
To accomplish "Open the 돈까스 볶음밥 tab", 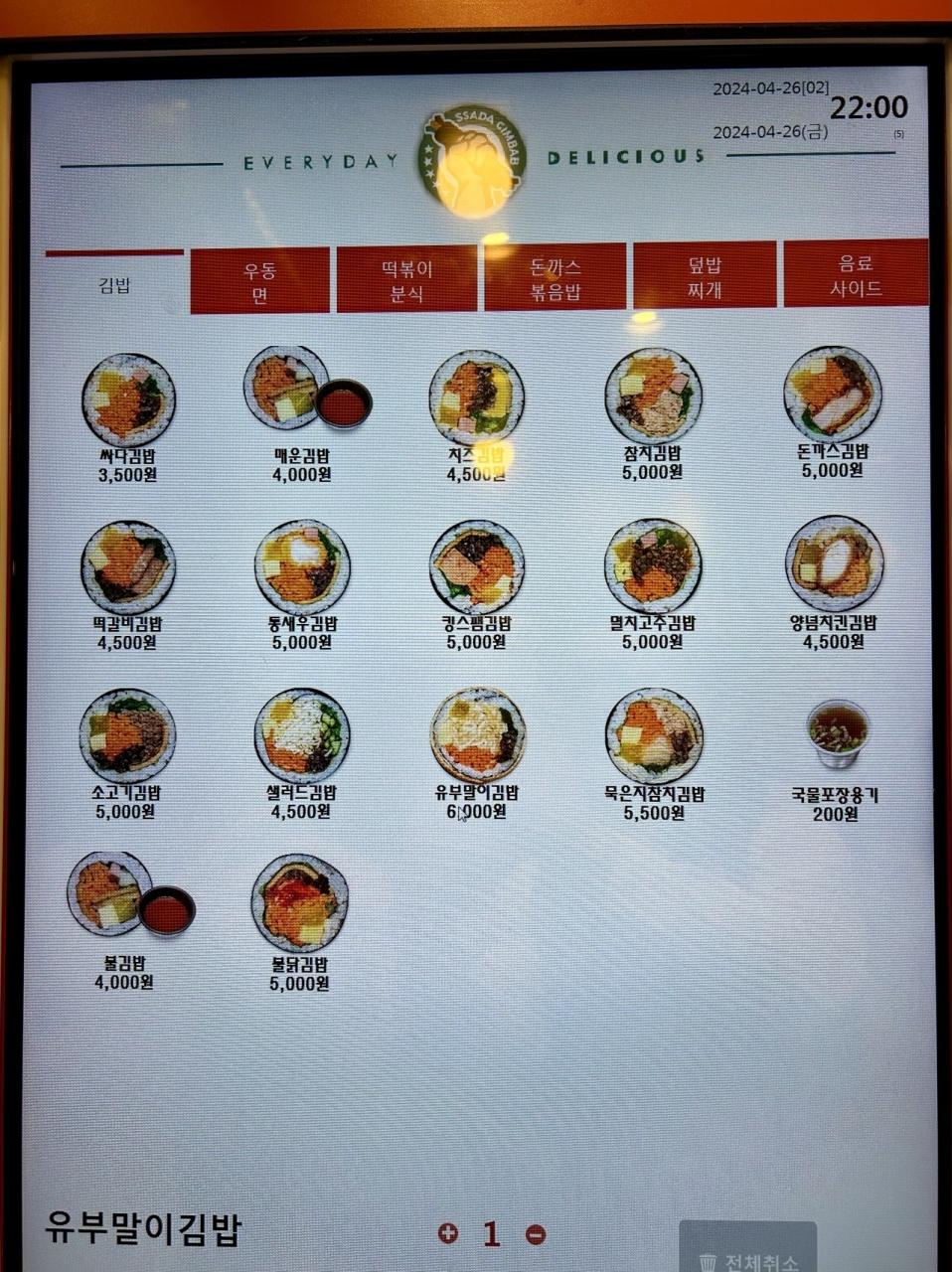I will pos(555,279).
